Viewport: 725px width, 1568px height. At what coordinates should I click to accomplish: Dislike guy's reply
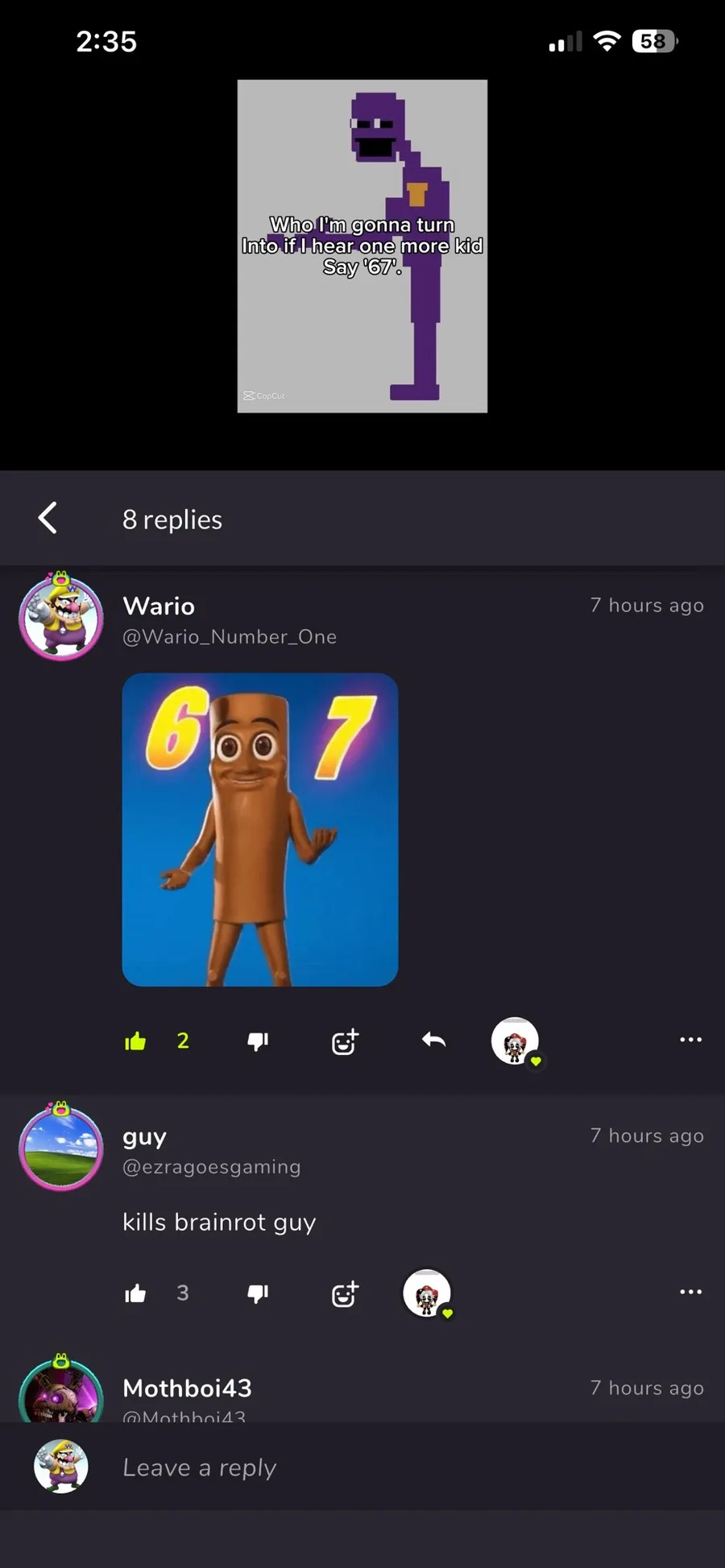(x=258, y=1293)
